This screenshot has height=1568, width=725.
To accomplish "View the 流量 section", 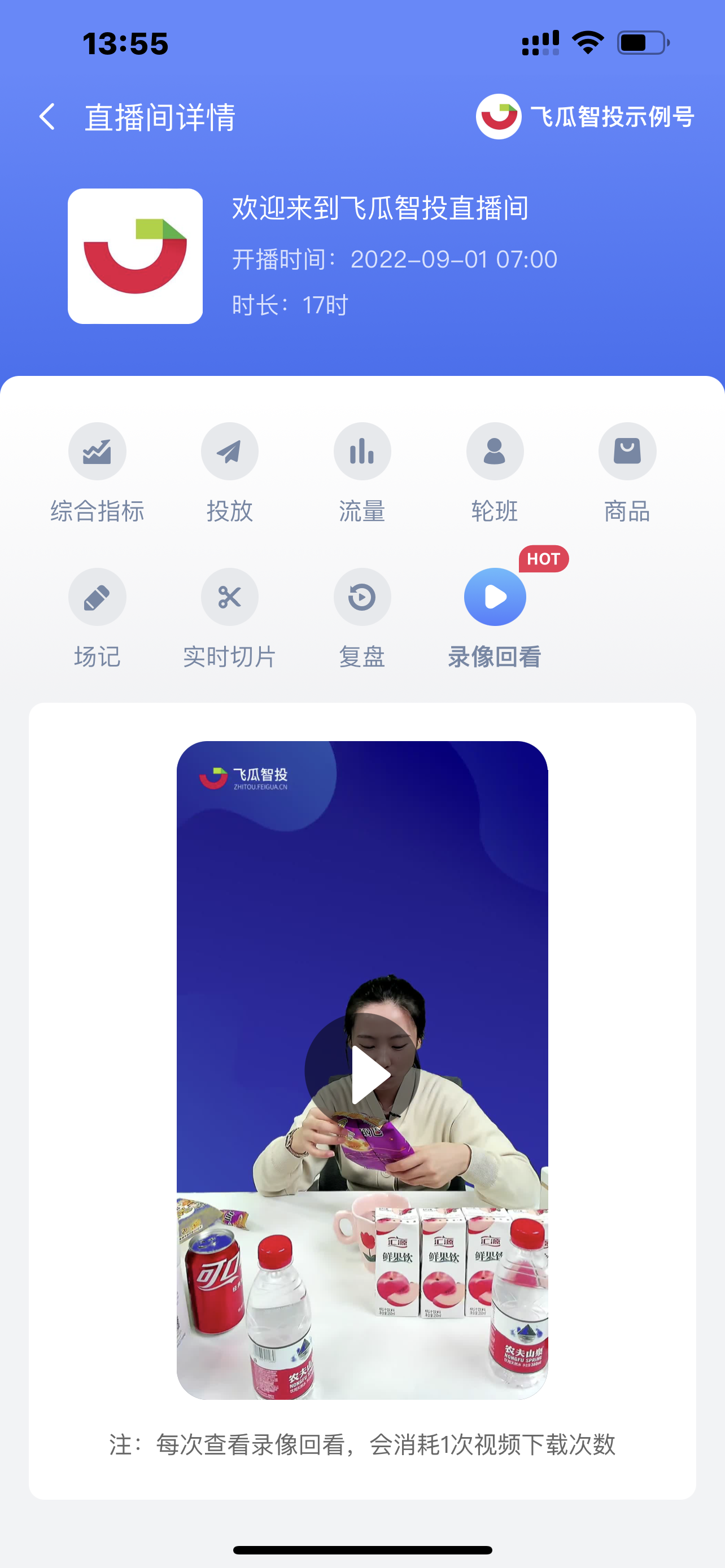I will (x=362, y=472).
